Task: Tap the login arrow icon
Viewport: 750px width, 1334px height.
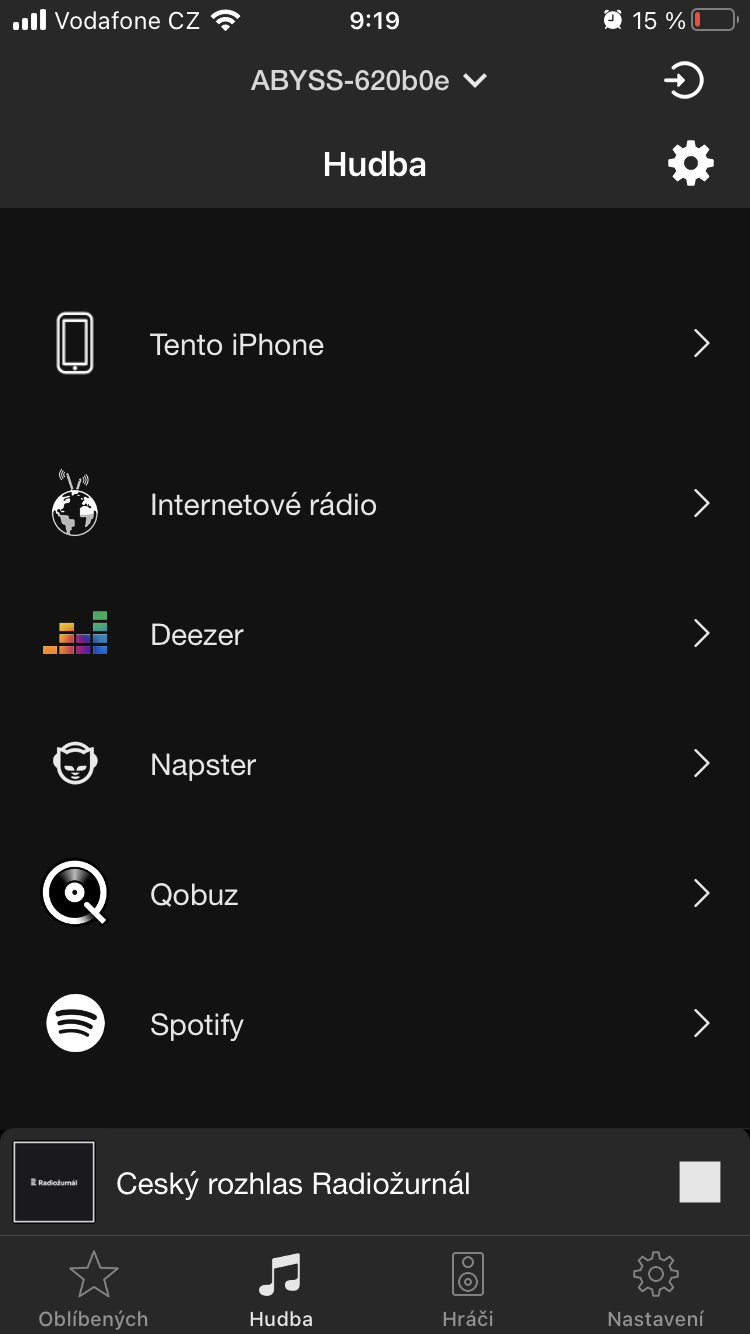Action: [685, 81]
